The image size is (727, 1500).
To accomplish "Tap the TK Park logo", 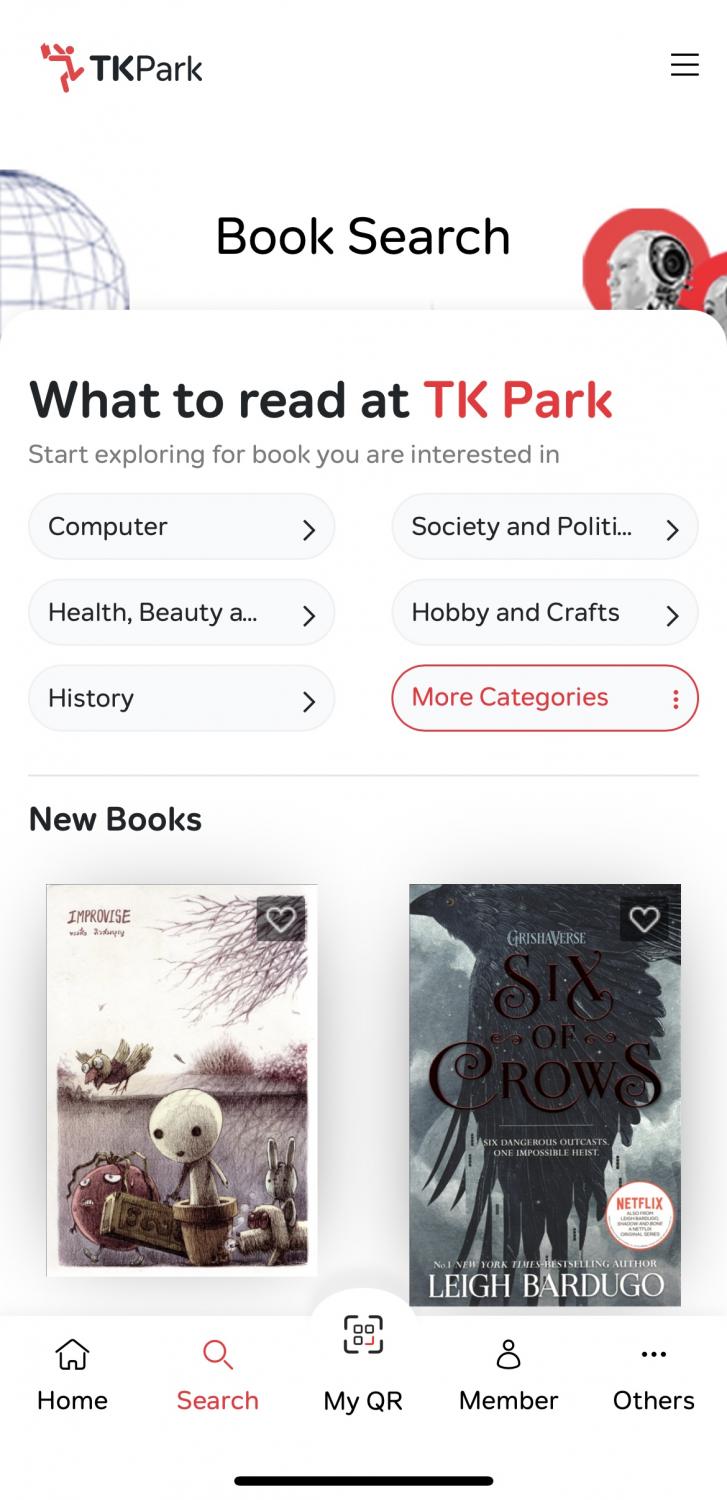I will (x=121, y=68).
